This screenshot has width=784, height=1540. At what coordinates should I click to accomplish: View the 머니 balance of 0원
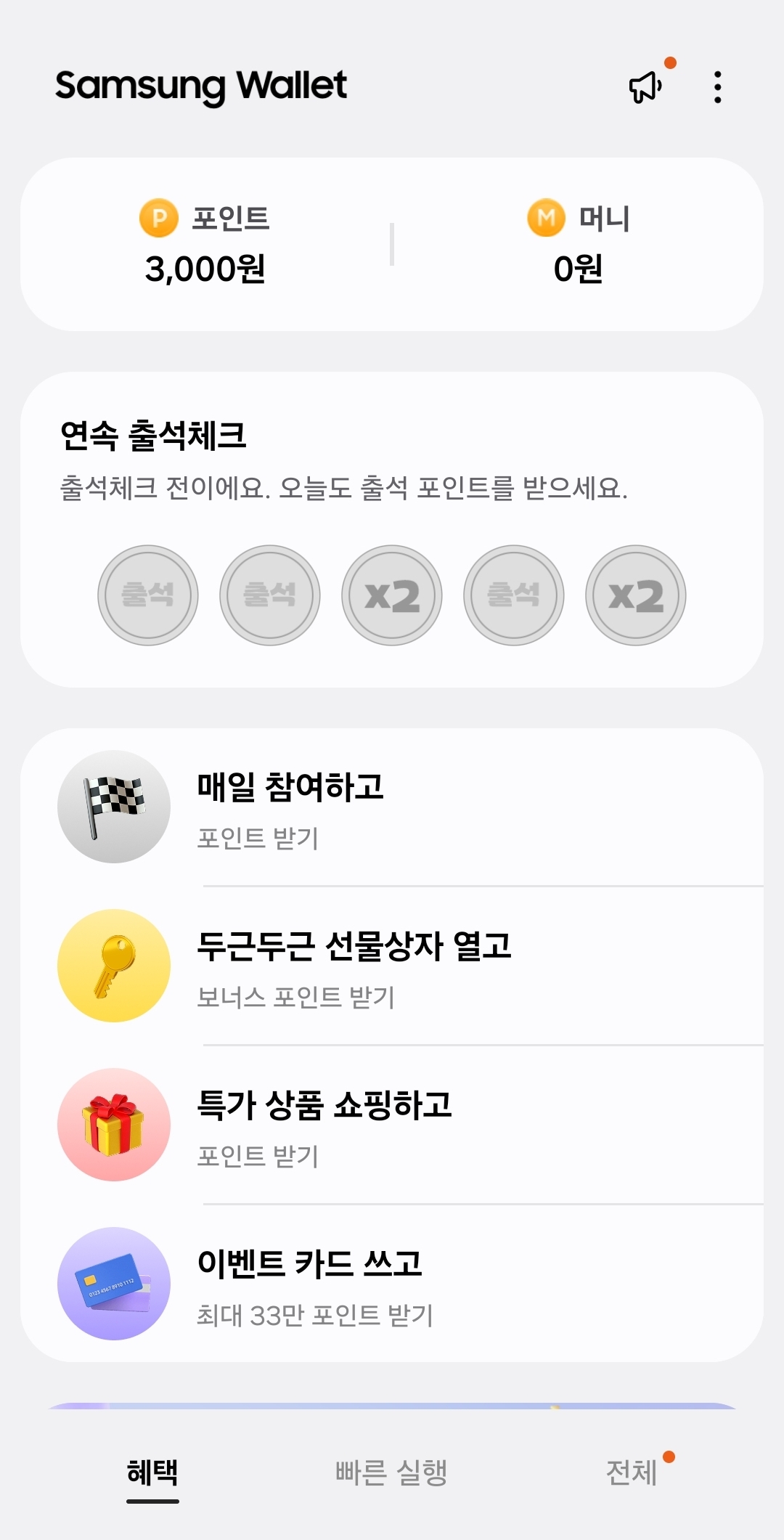tap(579, 245)
